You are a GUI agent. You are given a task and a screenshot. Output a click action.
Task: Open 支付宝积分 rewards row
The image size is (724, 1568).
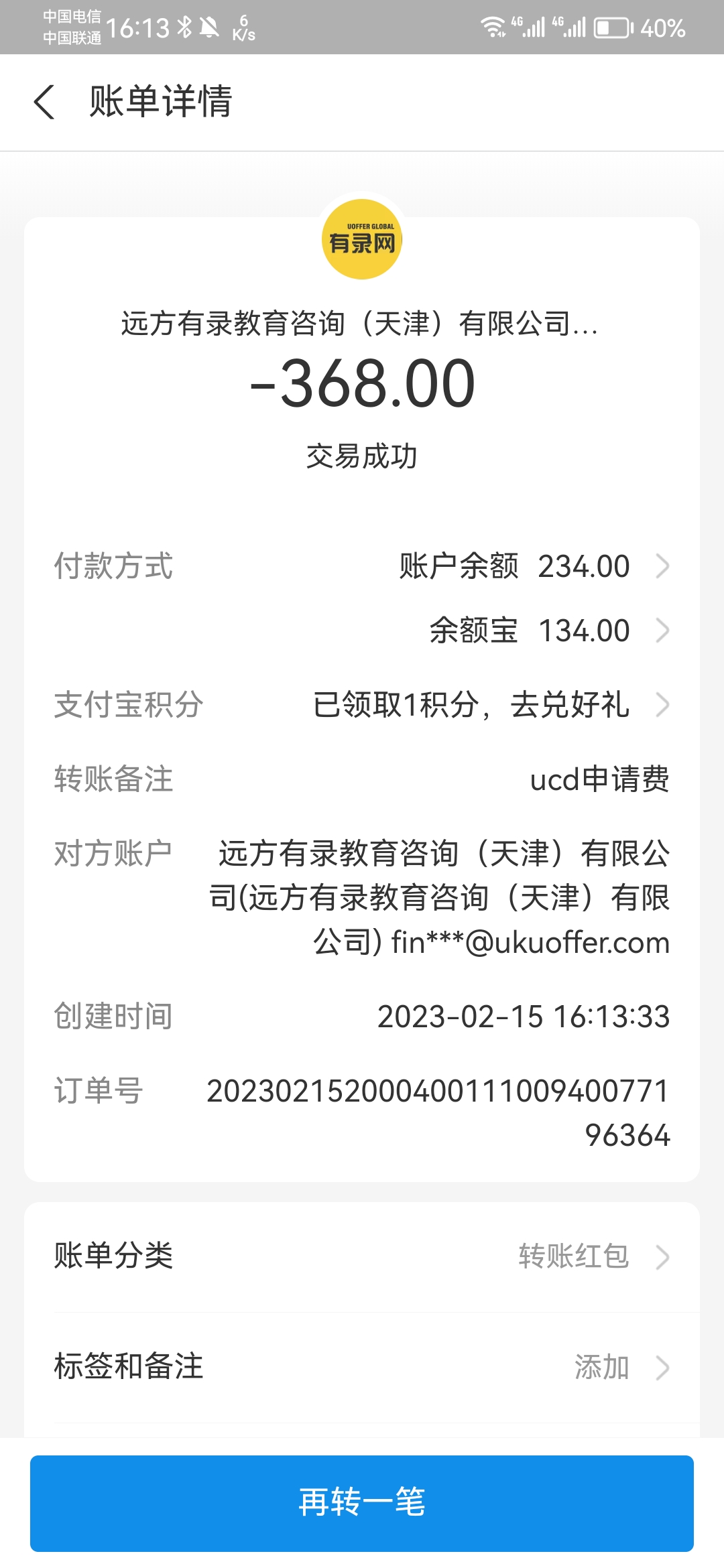(x=489, y=705)
